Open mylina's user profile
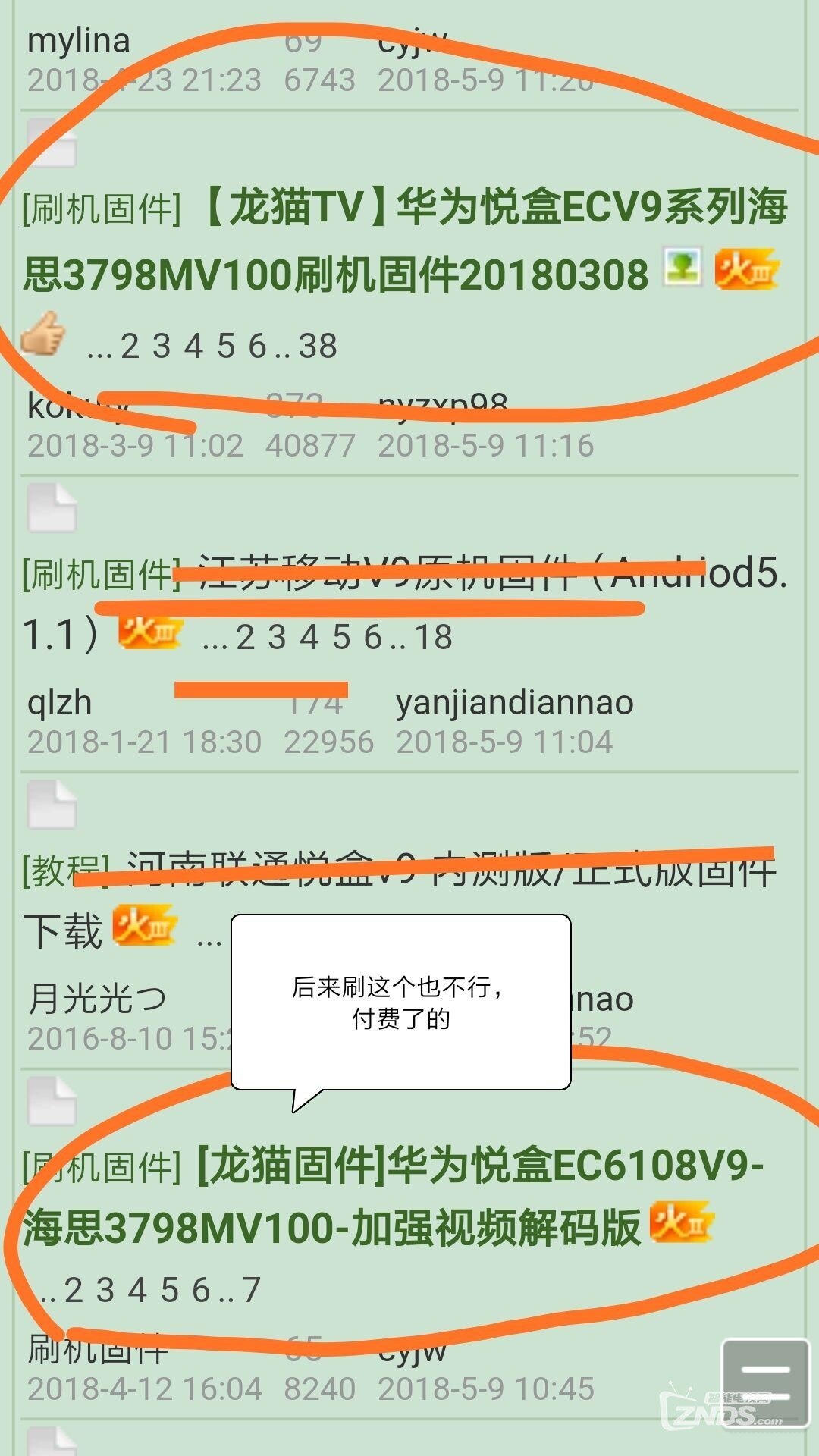The image size is (819, 1456). 78,41
